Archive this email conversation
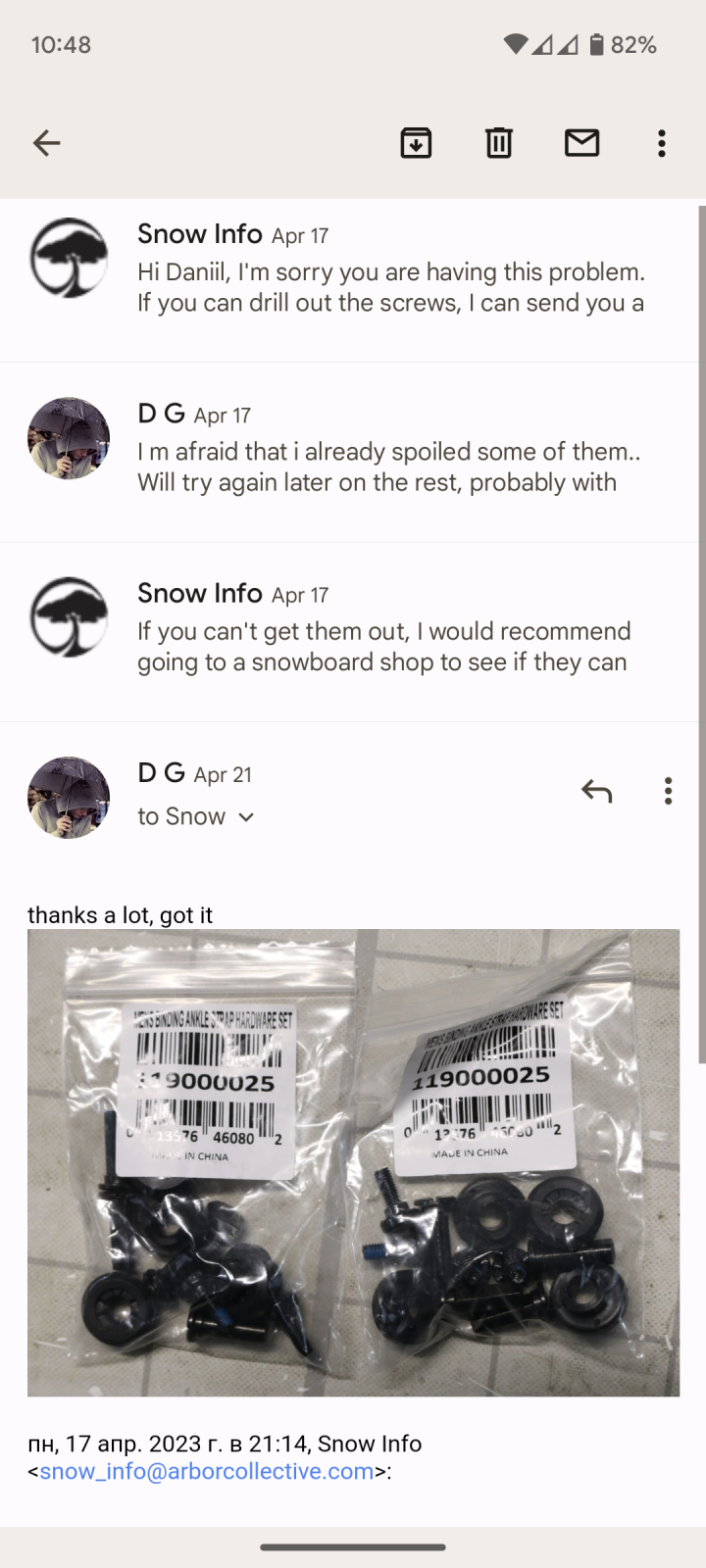 pos(416,143)
